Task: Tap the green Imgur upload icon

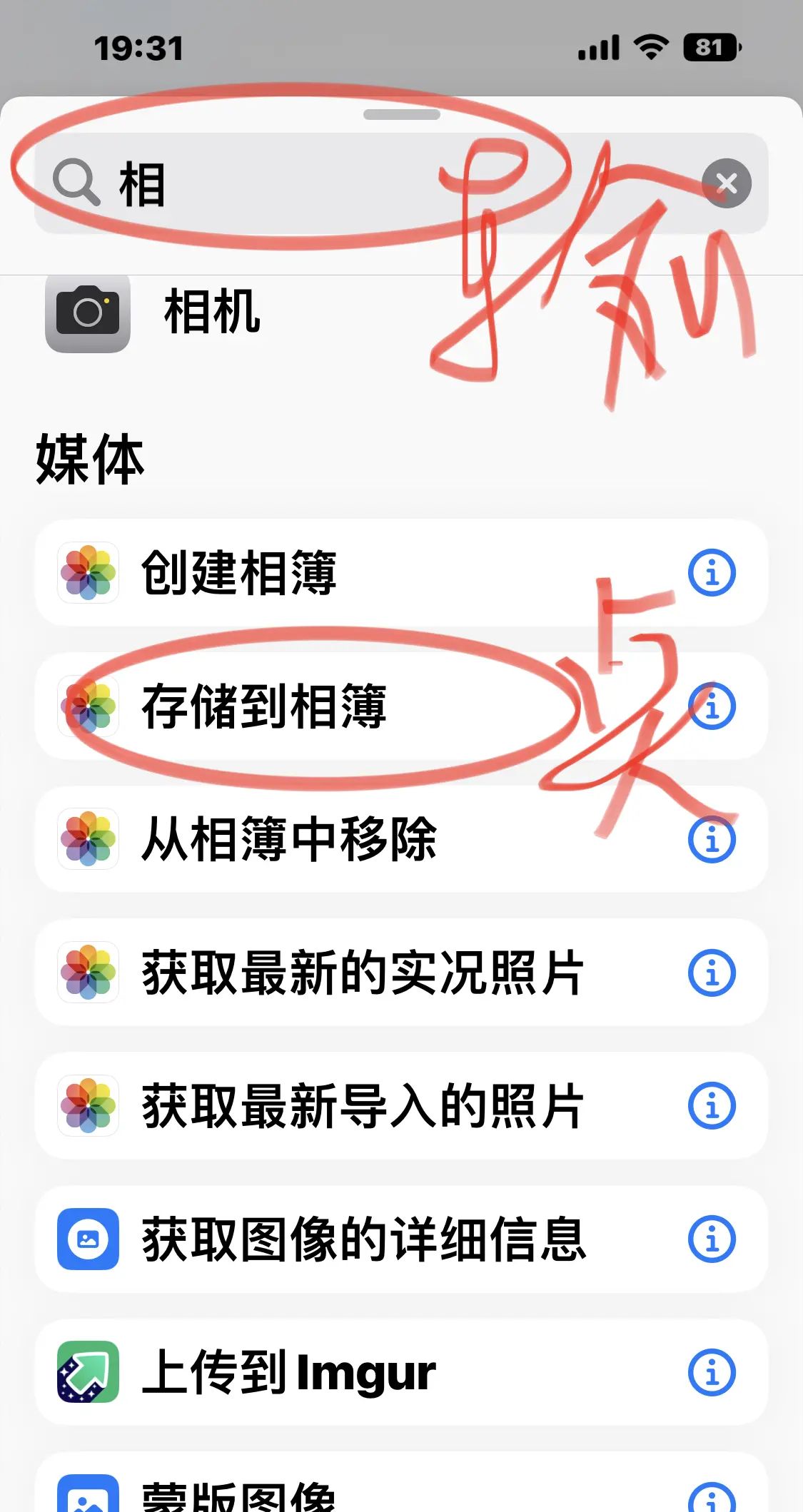Action: (x=87, y=1374)
